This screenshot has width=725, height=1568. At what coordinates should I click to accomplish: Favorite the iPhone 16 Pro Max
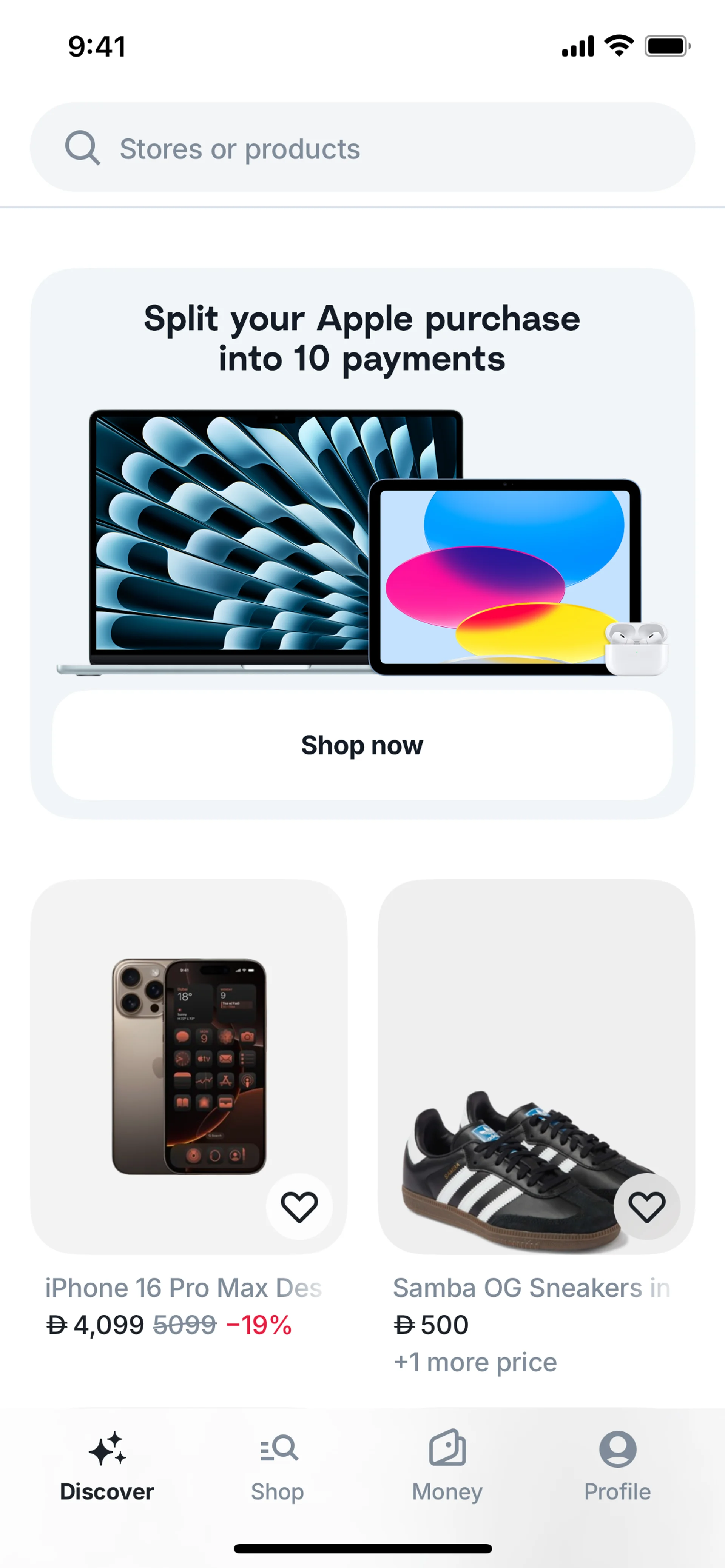tap(299, 1206)
